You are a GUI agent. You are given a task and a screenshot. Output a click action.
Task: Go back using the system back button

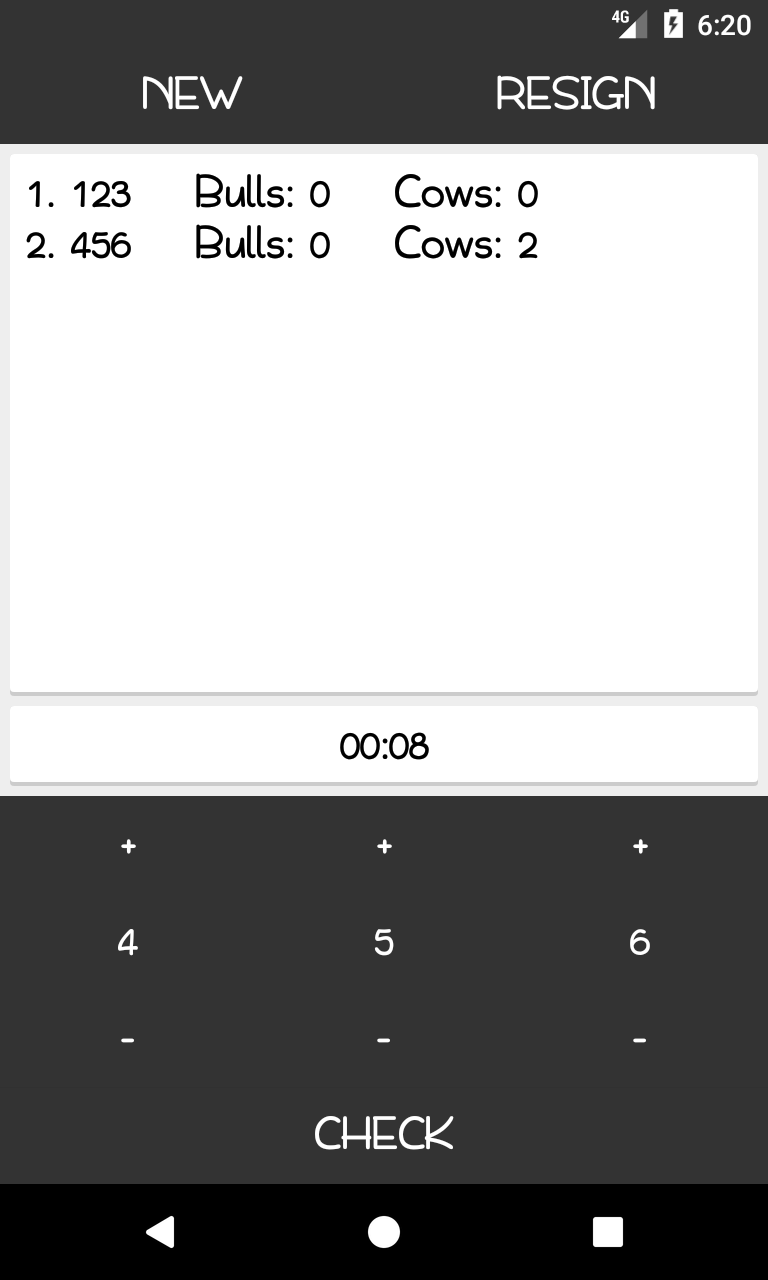click(160, 1232)
